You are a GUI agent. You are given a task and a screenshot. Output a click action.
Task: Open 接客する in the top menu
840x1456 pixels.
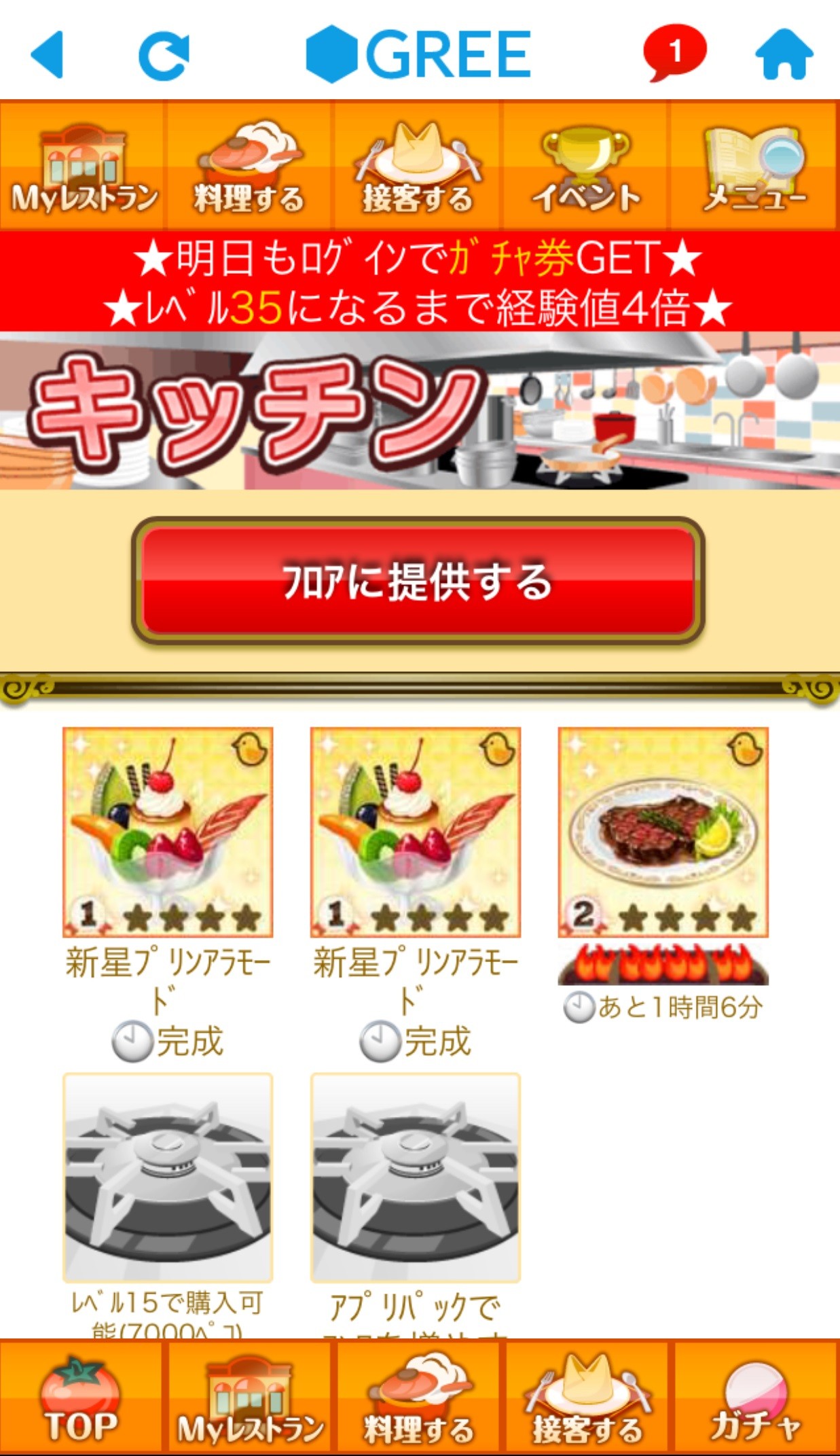click(x=418, y=166)
